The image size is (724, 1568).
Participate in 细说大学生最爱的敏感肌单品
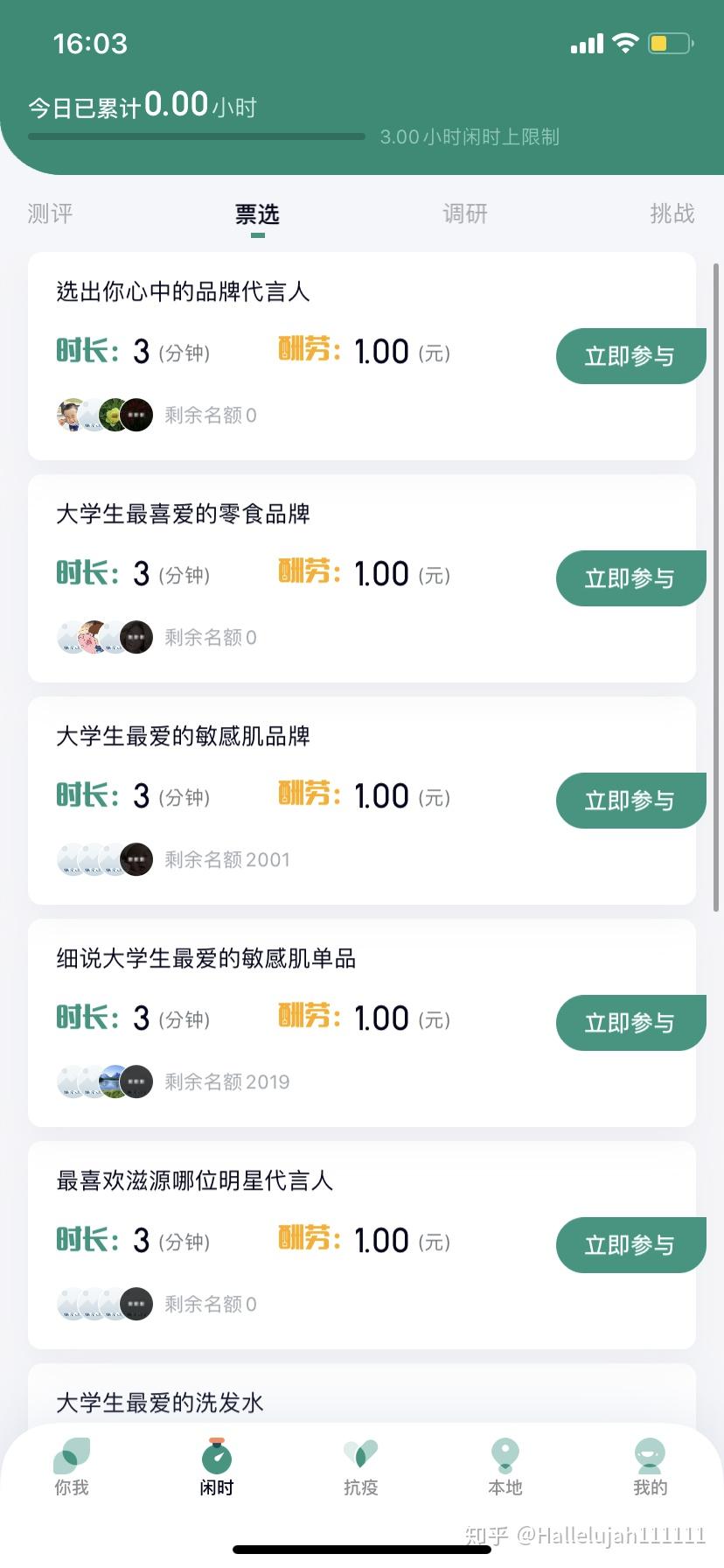[x=630, y=1023]
